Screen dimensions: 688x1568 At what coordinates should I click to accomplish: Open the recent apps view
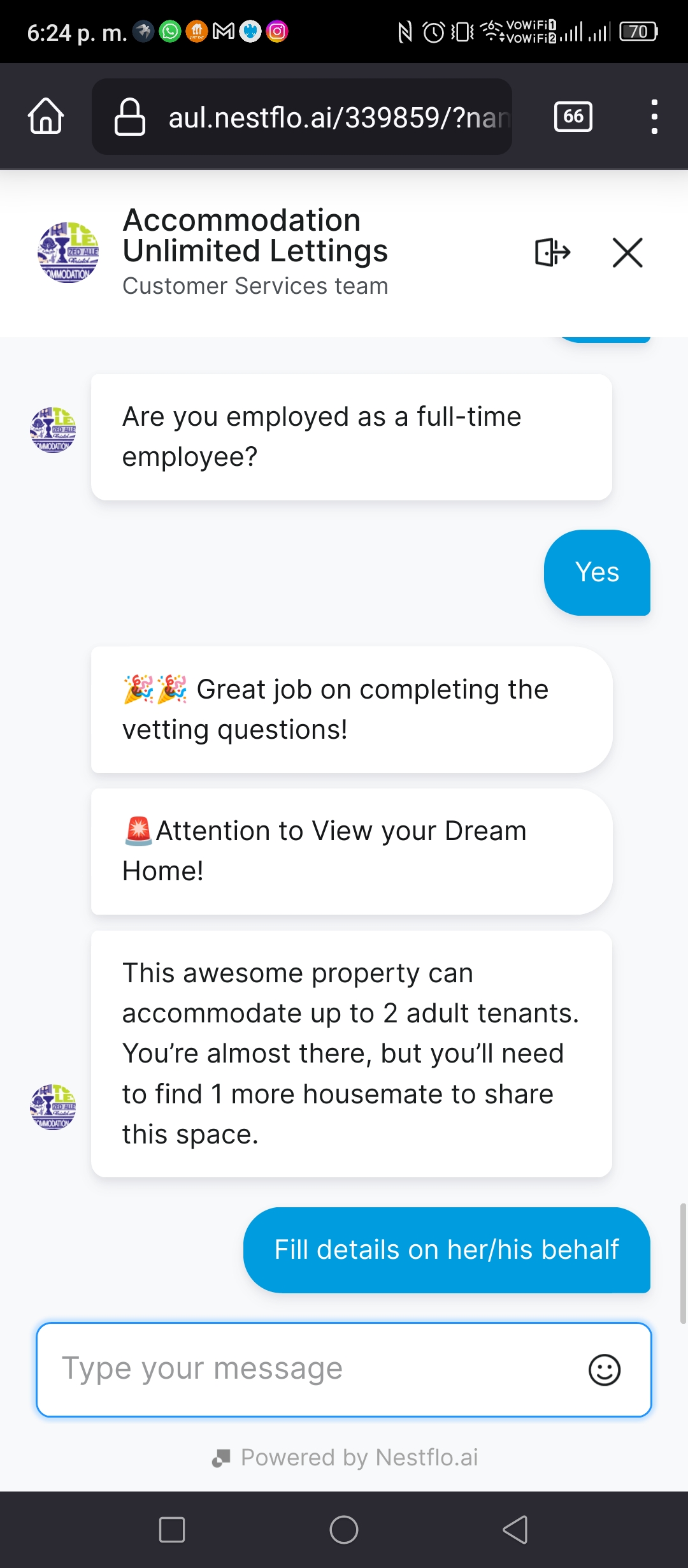point(172,1529)
